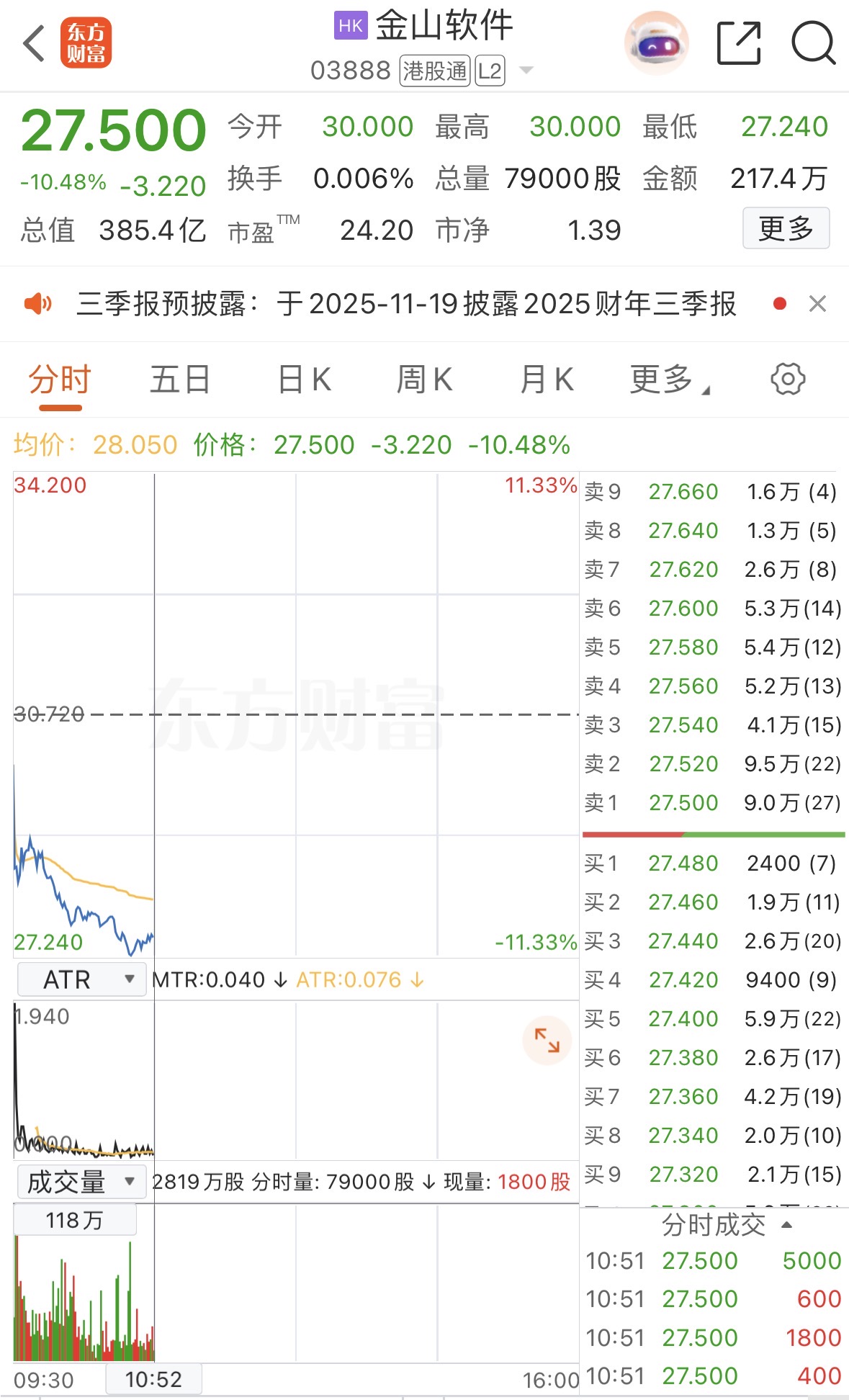Switch to the 周K chart tab
Screen dimensions: 849x1400
pyautogui.click(x=425, y=380)
